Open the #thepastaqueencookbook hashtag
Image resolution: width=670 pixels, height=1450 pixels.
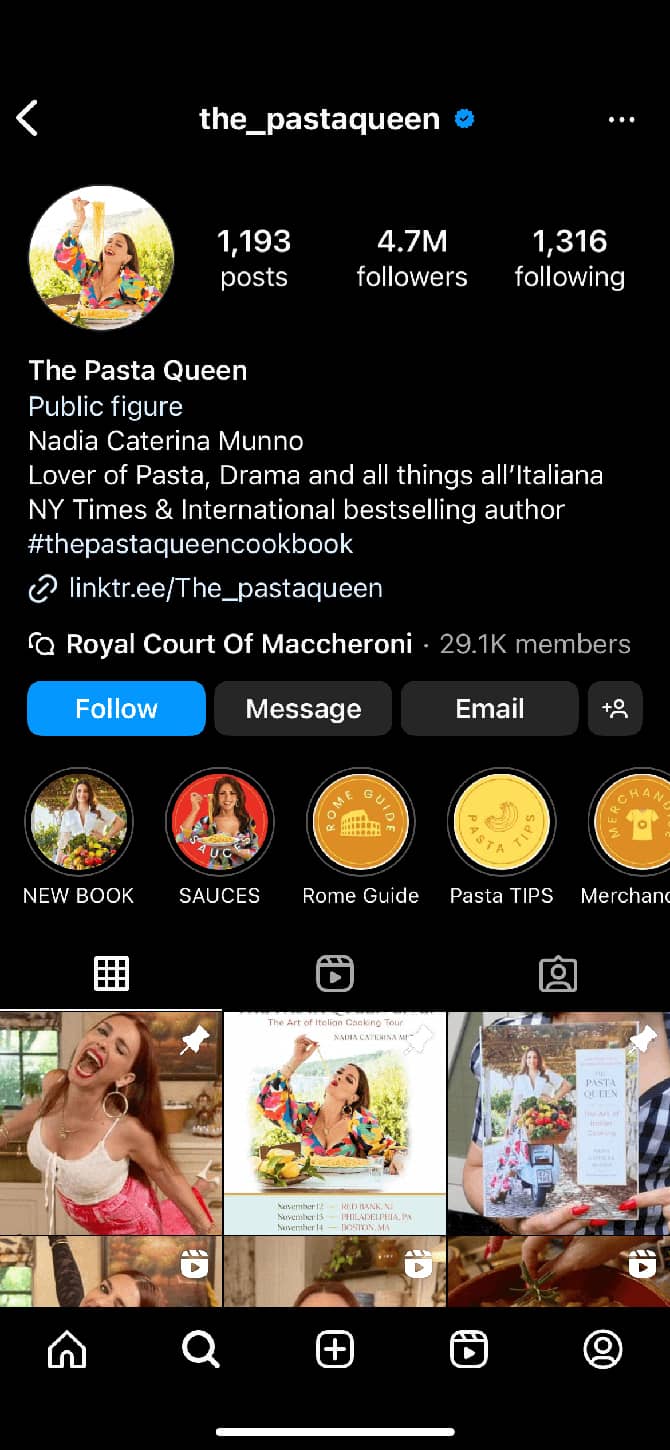coord(191,544)
